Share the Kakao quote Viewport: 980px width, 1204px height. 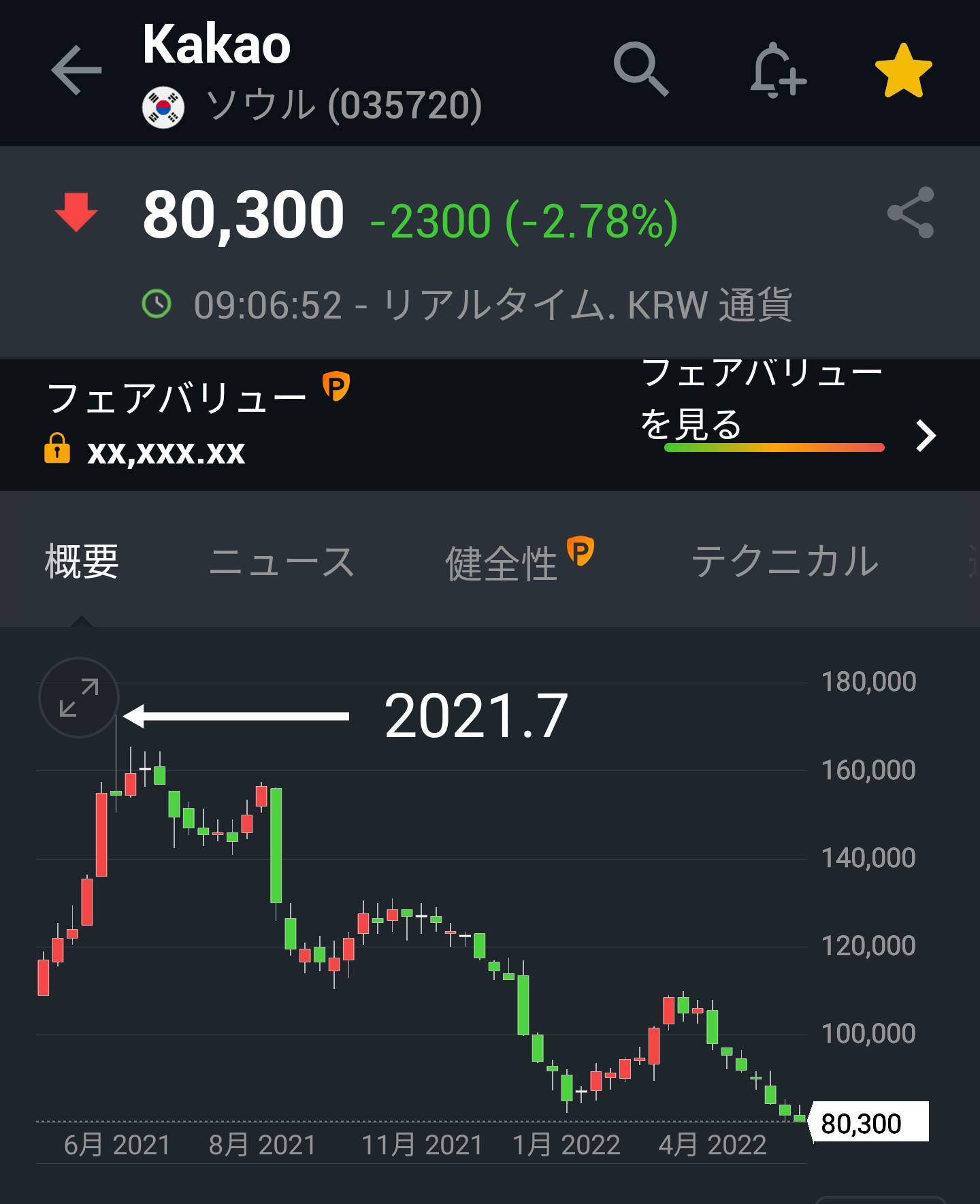click(911, 213)
